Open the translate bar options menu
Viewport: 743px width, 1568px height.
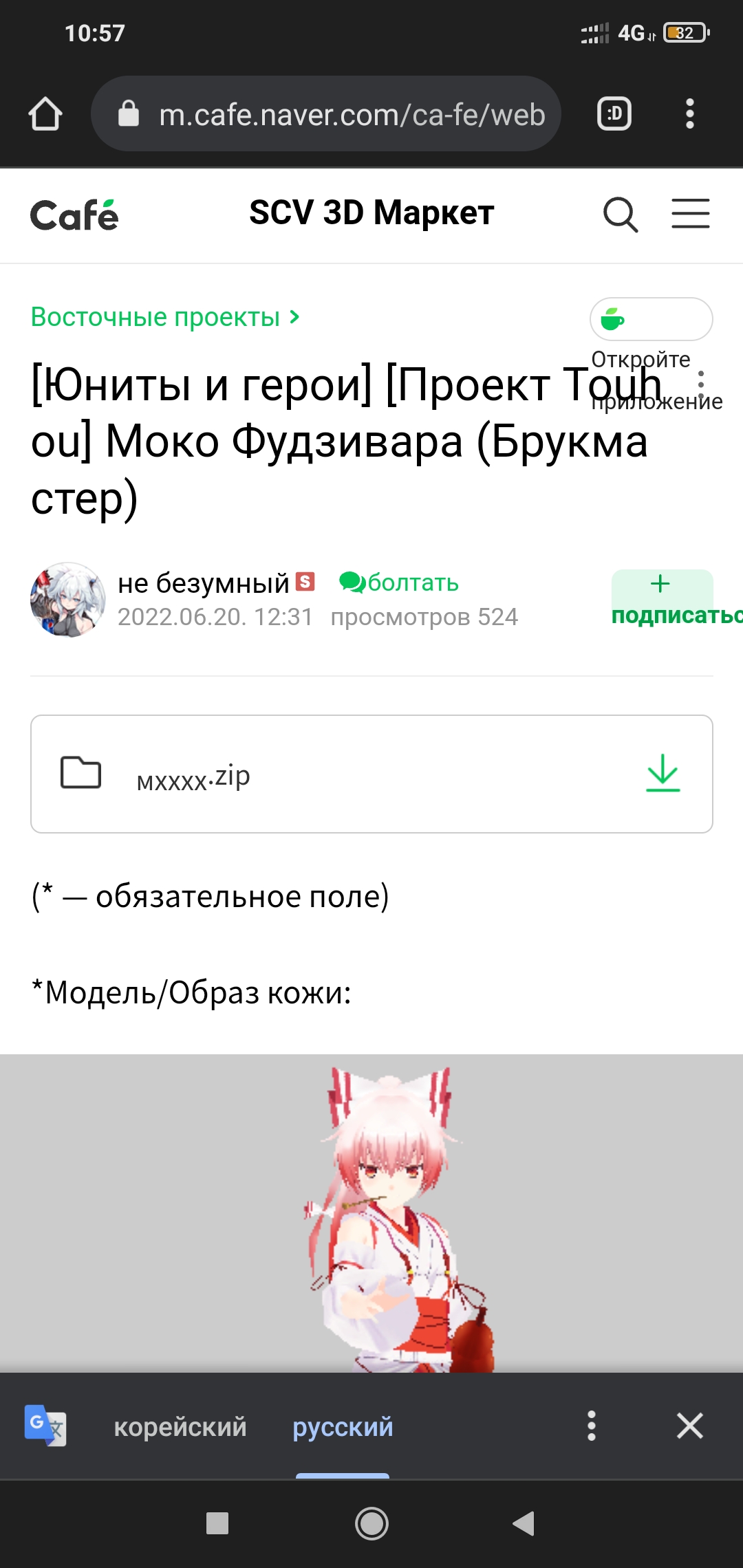coord(591,1426)
